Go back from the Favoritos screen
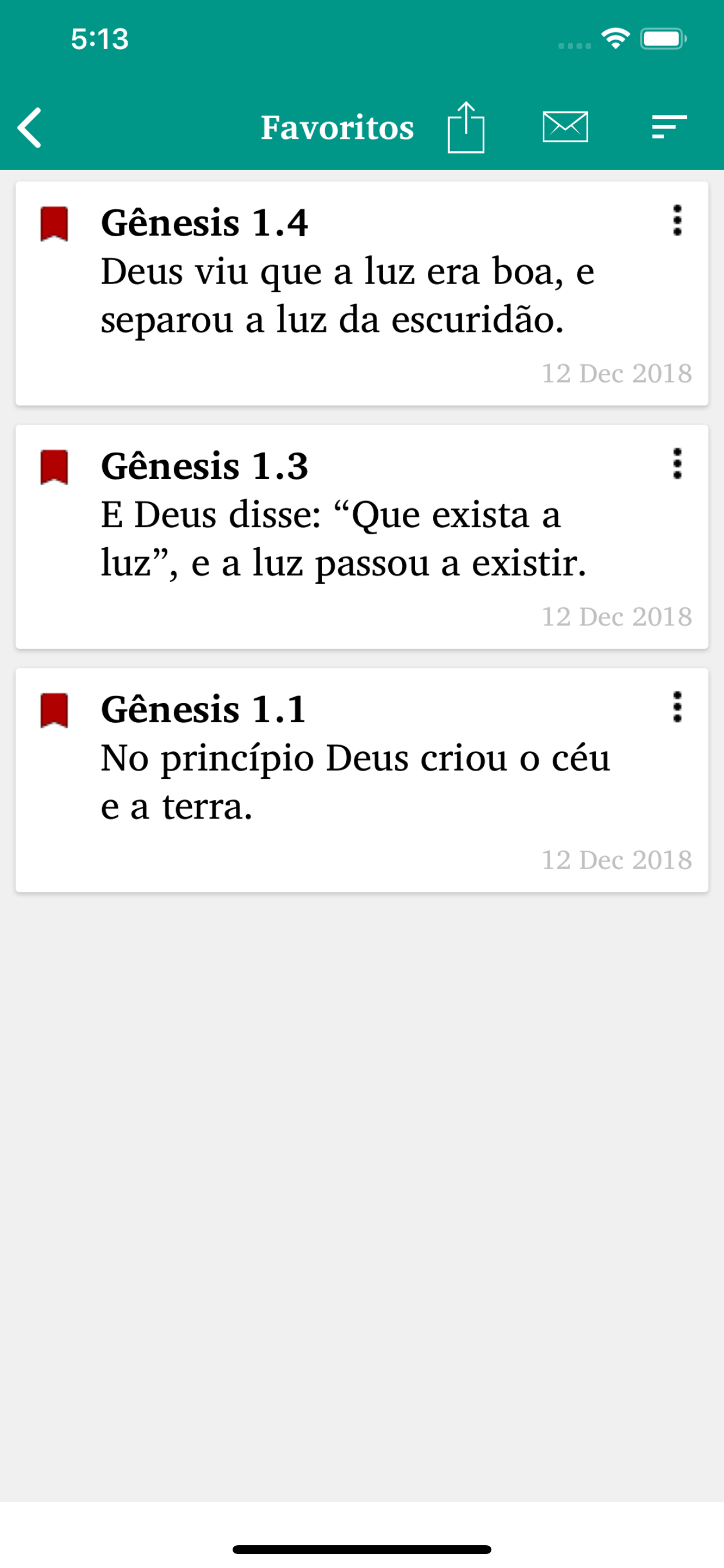Viewport: 724px width, 1568px height. pyautogui.click(x=30, y=128)
